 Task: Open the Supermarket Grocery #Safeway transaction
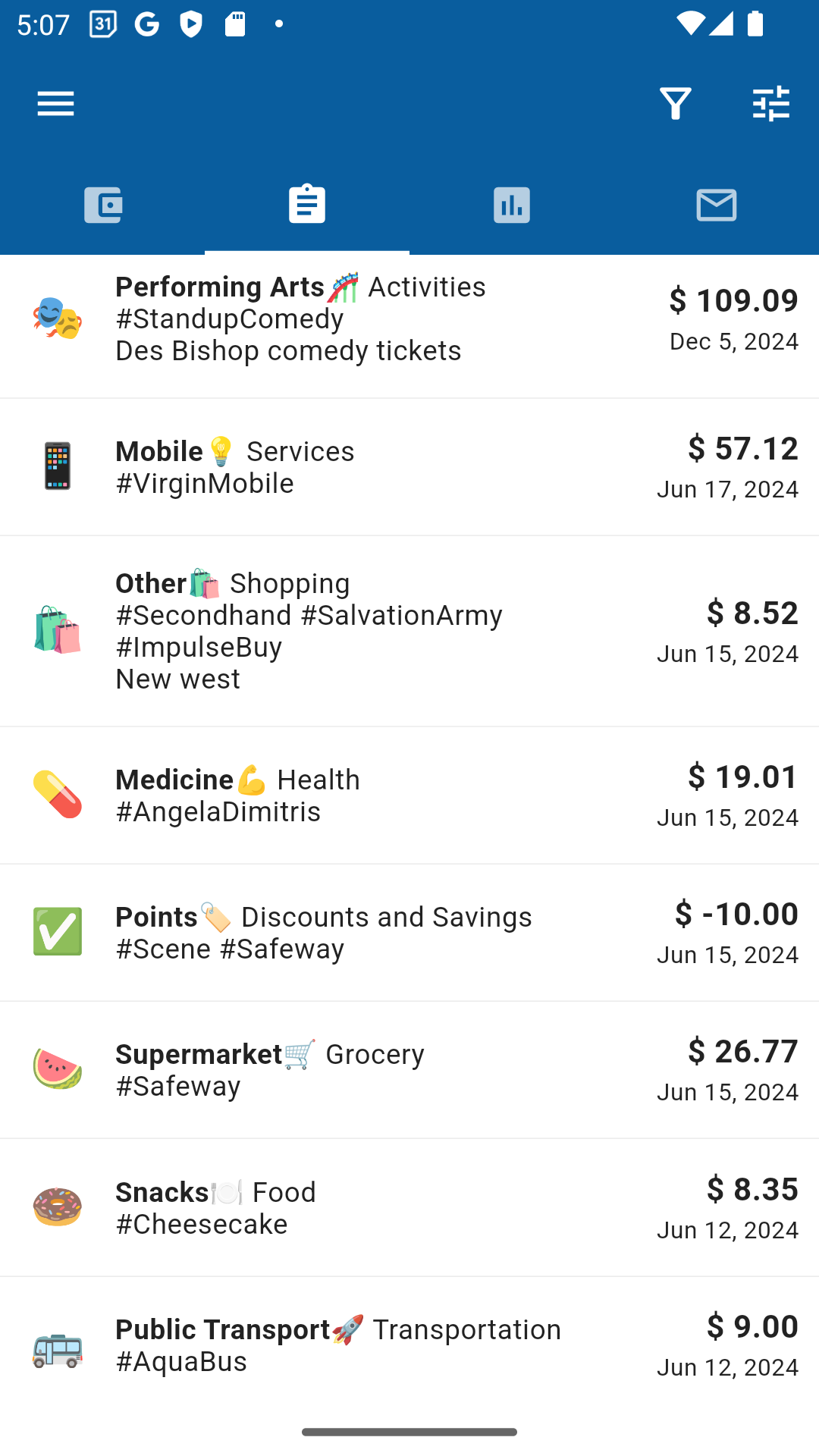[x=409, y=1070]
